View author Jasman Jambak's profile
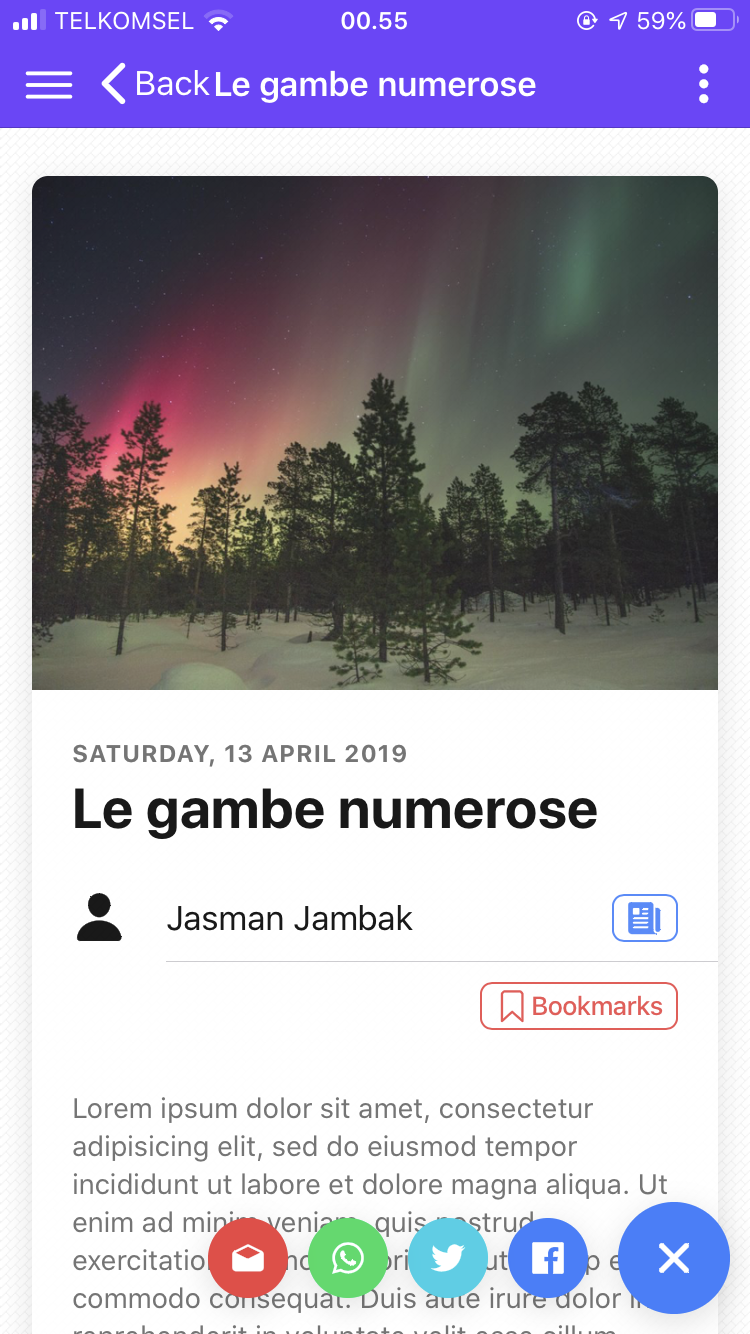Screen dimensions: 750x1334 [289, 918]
